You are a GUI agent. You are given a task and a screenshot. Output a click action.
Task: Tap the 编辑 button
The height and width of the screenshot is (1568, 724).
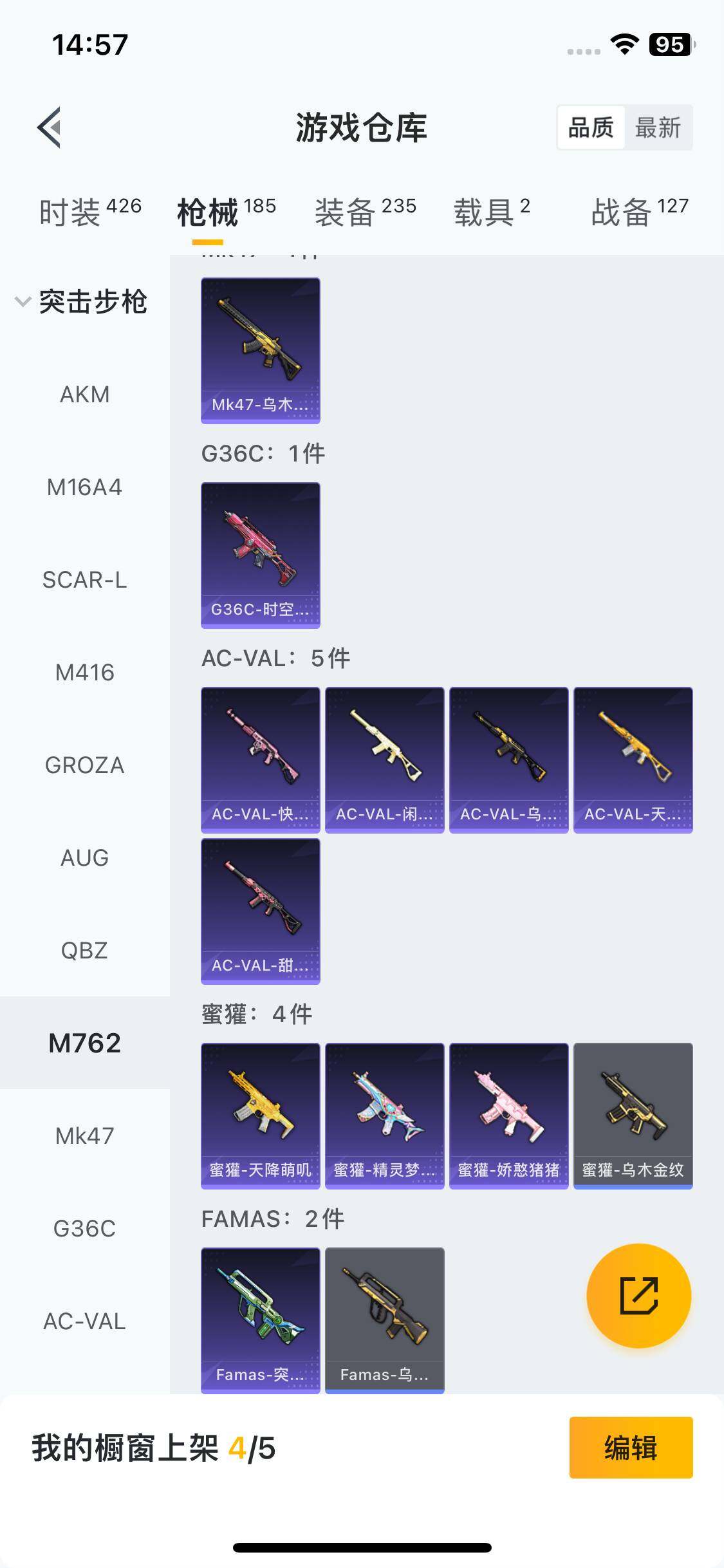point(631,1448)
